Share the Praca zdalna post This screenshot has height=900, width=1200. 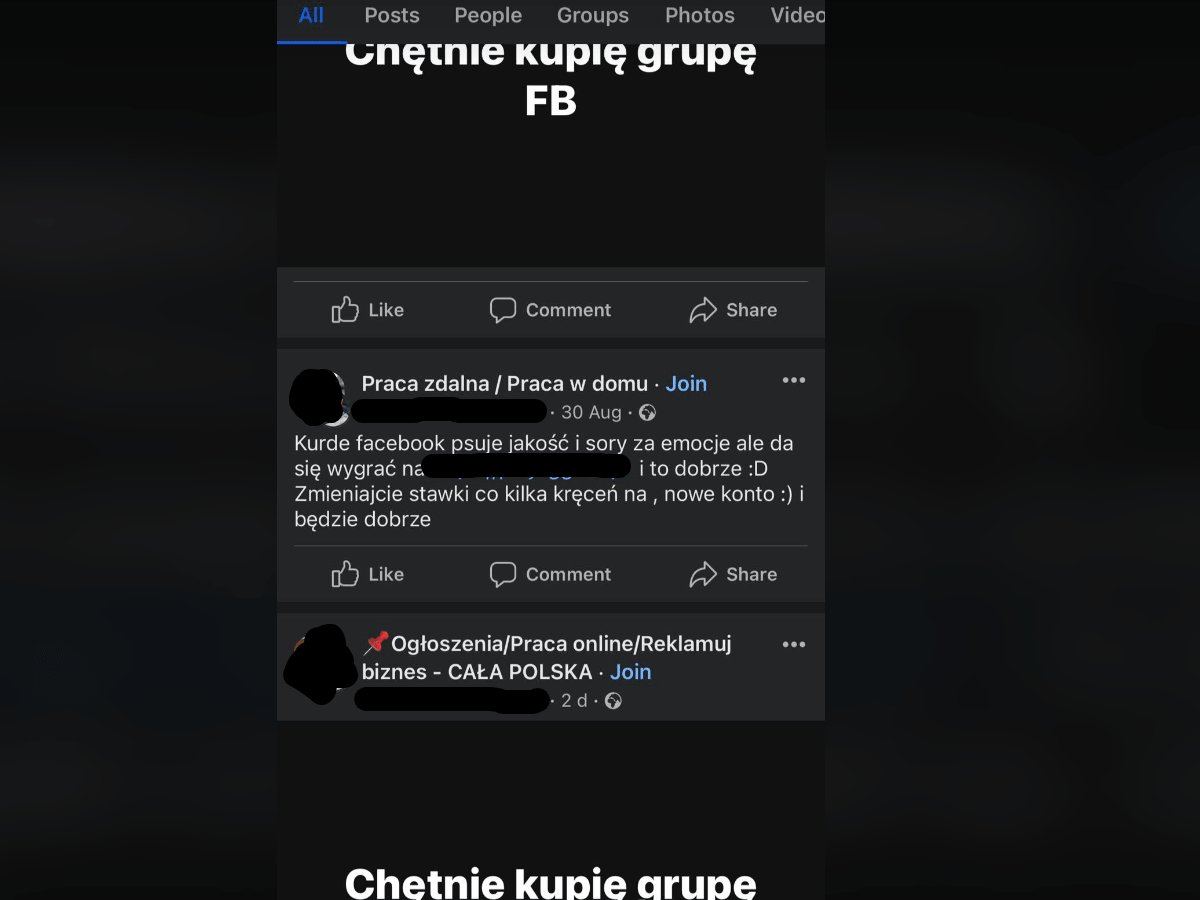click(733, 574)
